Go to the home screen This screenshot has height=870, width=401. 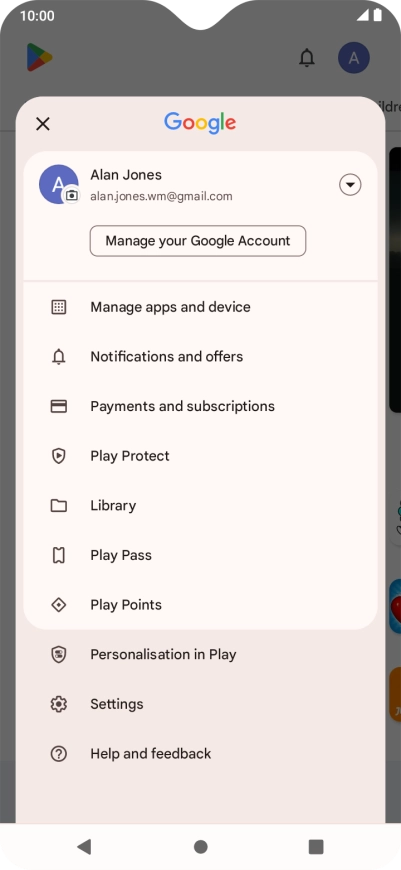[201, 847]
